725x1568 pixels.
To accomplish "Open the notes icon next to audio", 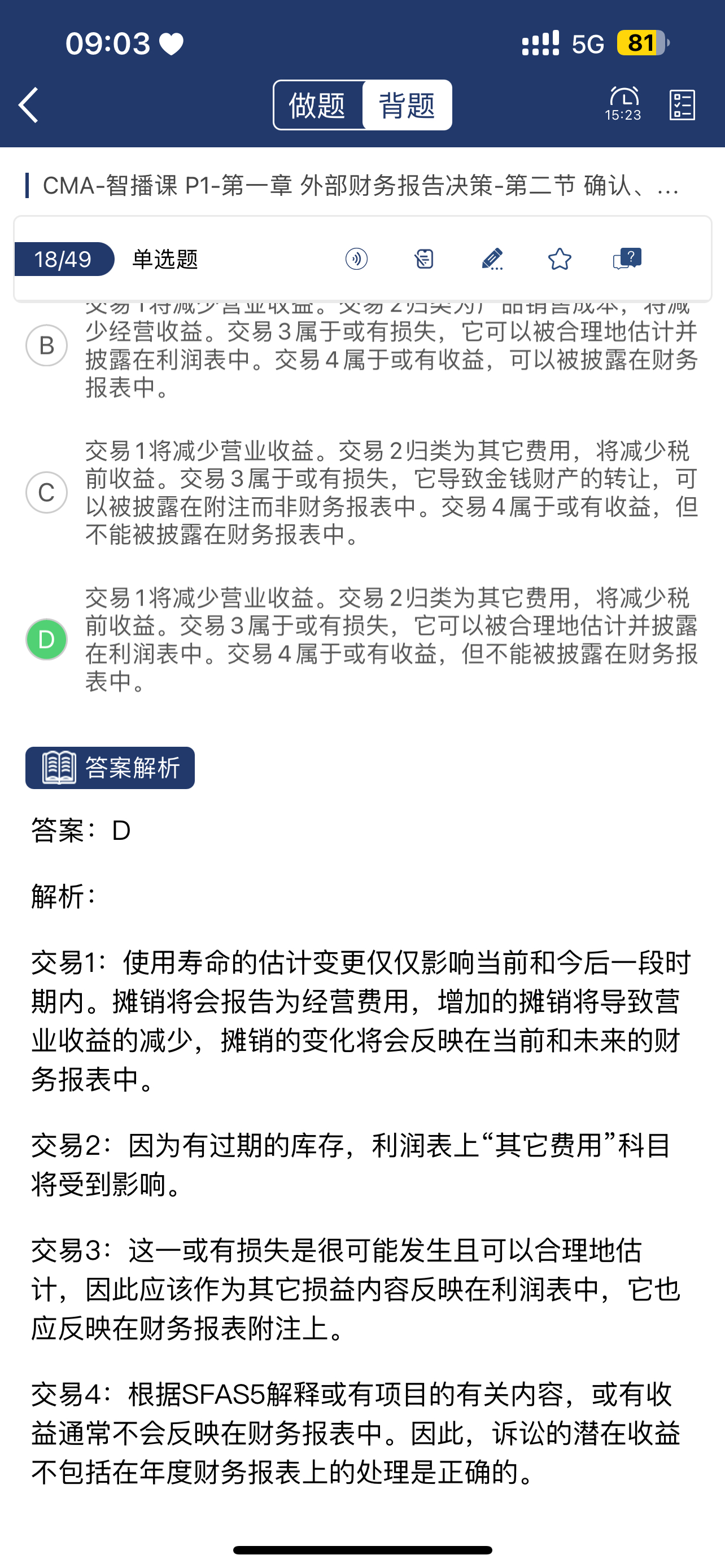I will (x=423, y=259).
